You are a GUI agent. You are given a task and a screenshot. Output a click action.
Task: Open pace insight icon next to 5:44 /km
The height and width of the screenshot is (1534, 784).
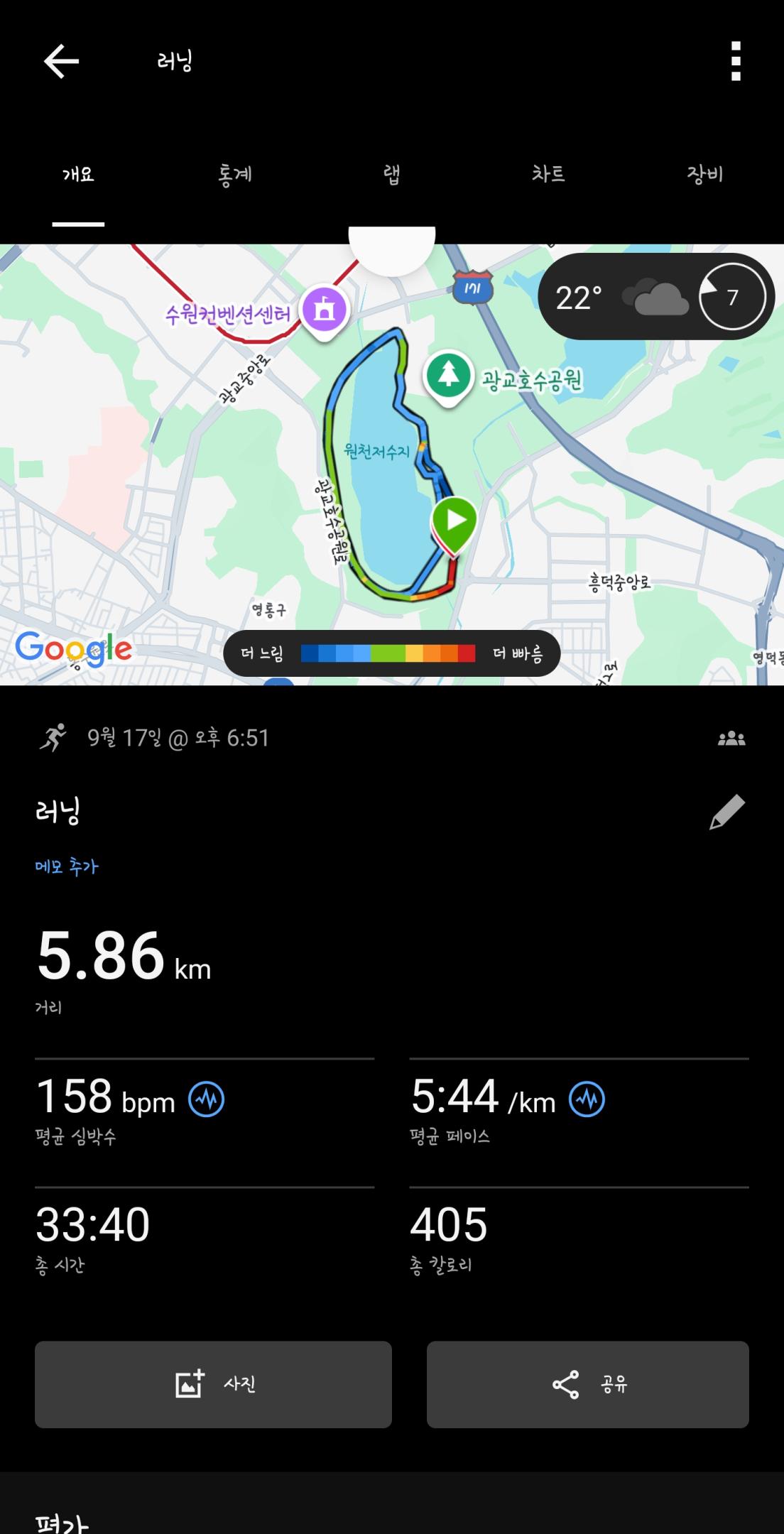[x=587, y=1099]
